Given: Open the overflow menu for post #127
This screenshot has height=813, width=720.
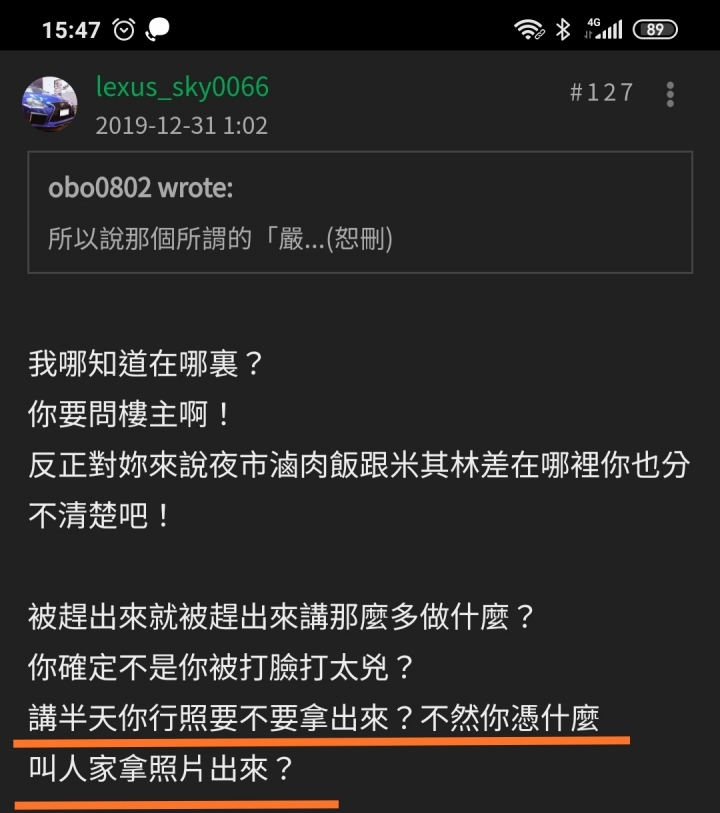Looking at the screenshot, I should (x=670, y=94).
